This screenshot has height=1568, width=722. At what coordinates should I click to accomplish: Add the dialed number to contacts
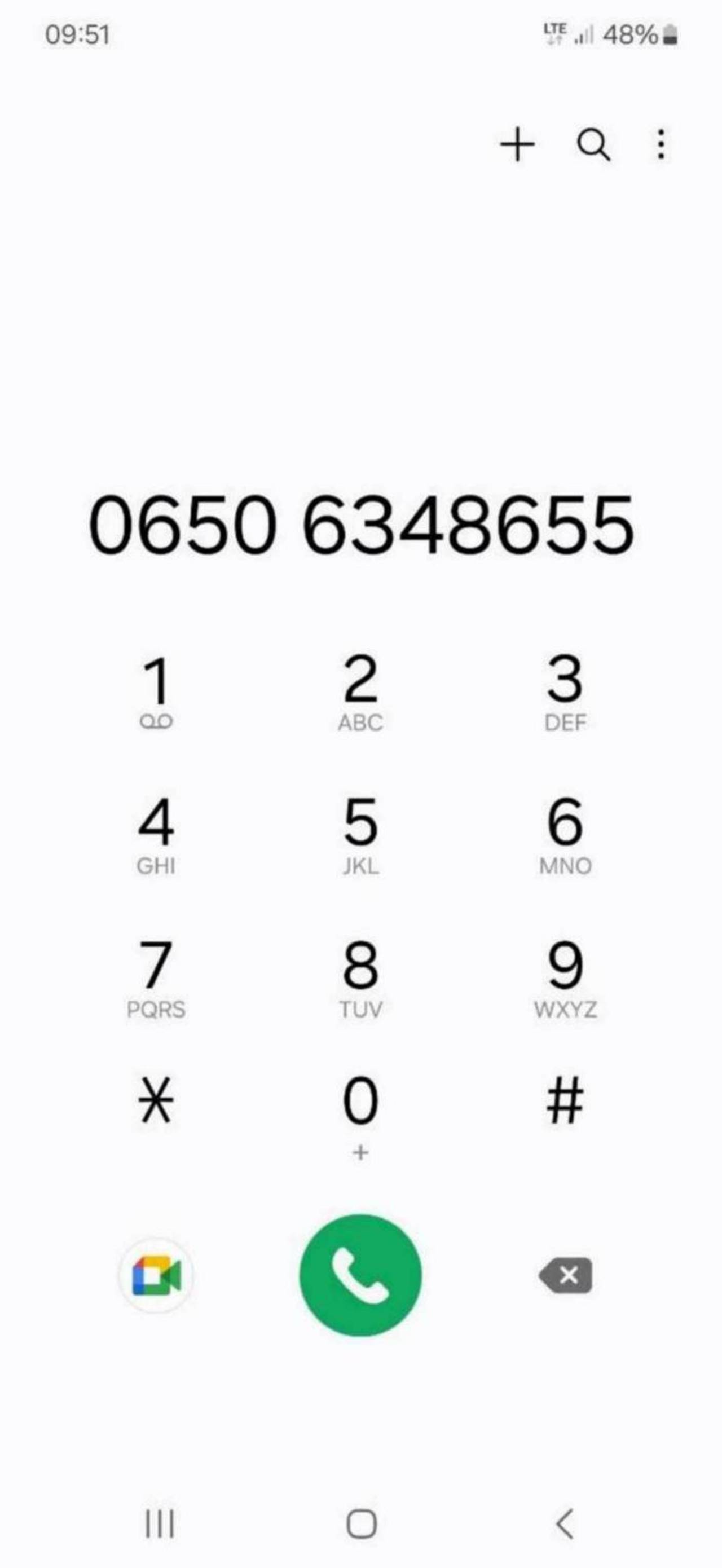pyautogui.click(x=517, y=145)
